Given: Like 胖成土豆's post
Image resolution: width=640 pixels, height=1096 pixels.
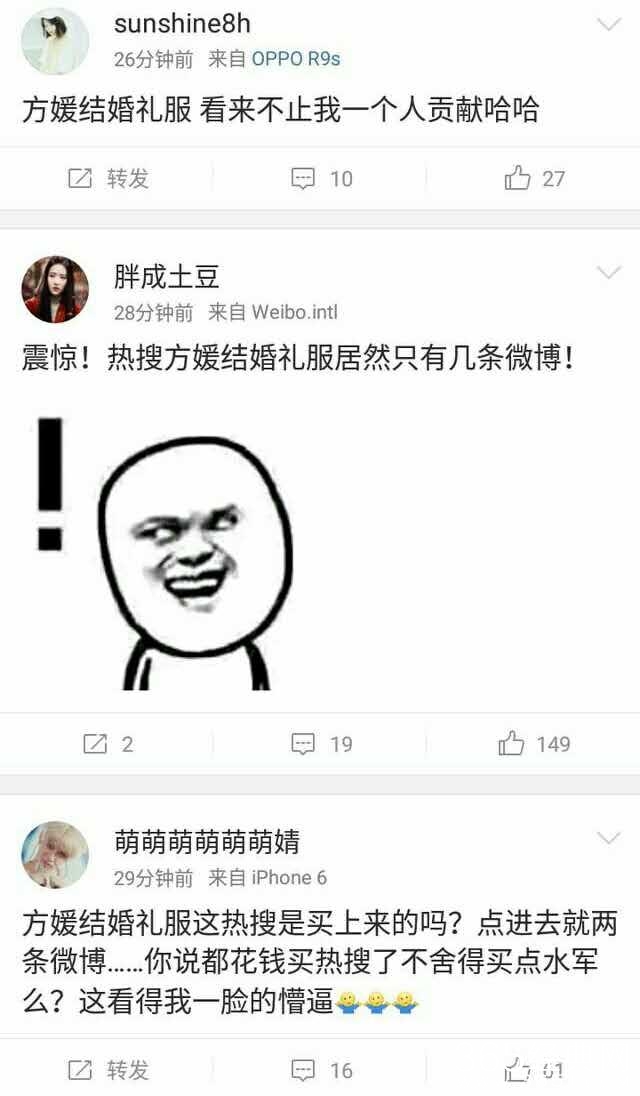Looking at the screenshot, I should pyautogui.click(x=534, y=744).
